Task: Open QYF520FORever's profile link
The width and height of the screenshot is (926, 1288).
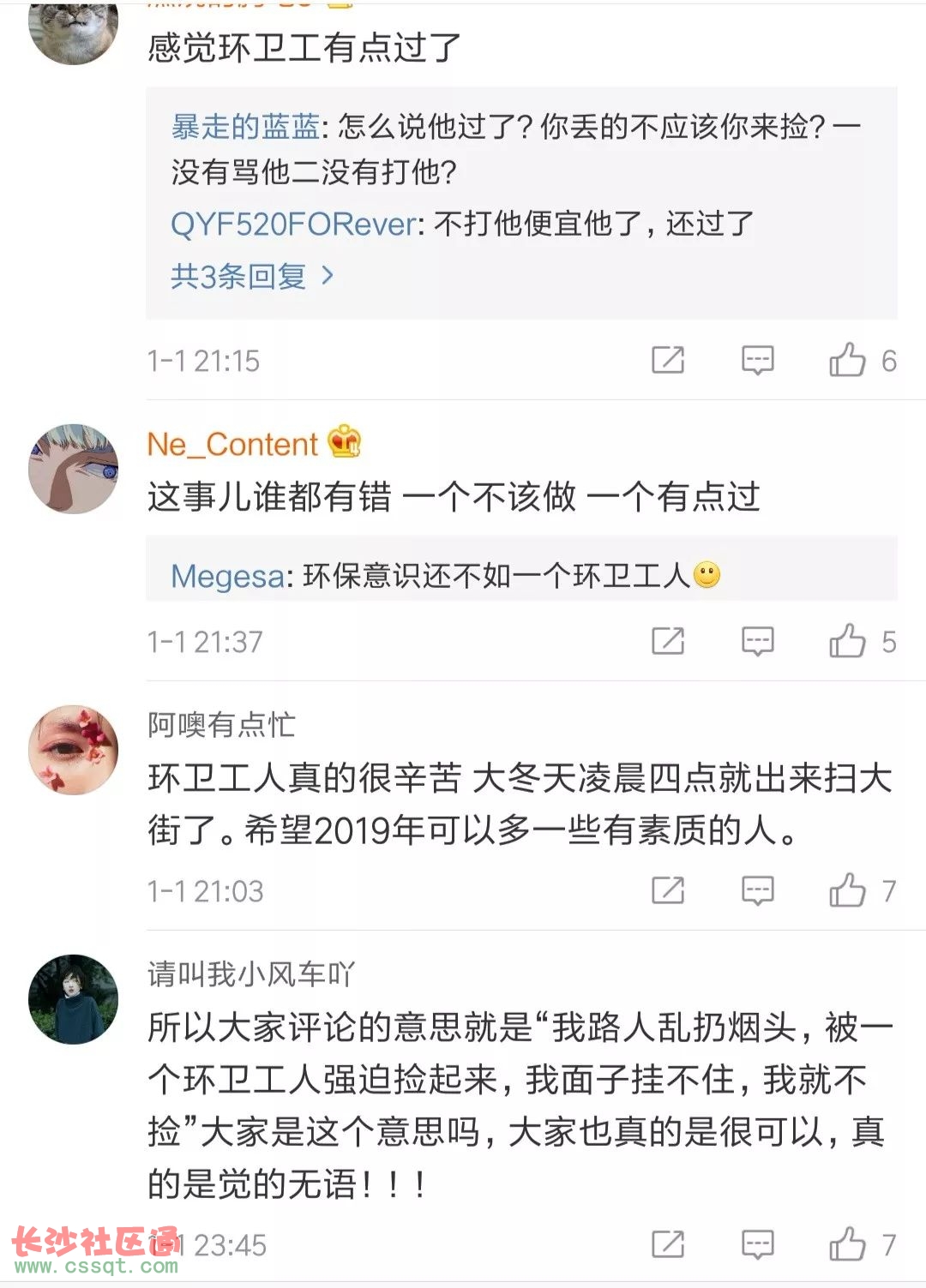Action: click(293, 225)
